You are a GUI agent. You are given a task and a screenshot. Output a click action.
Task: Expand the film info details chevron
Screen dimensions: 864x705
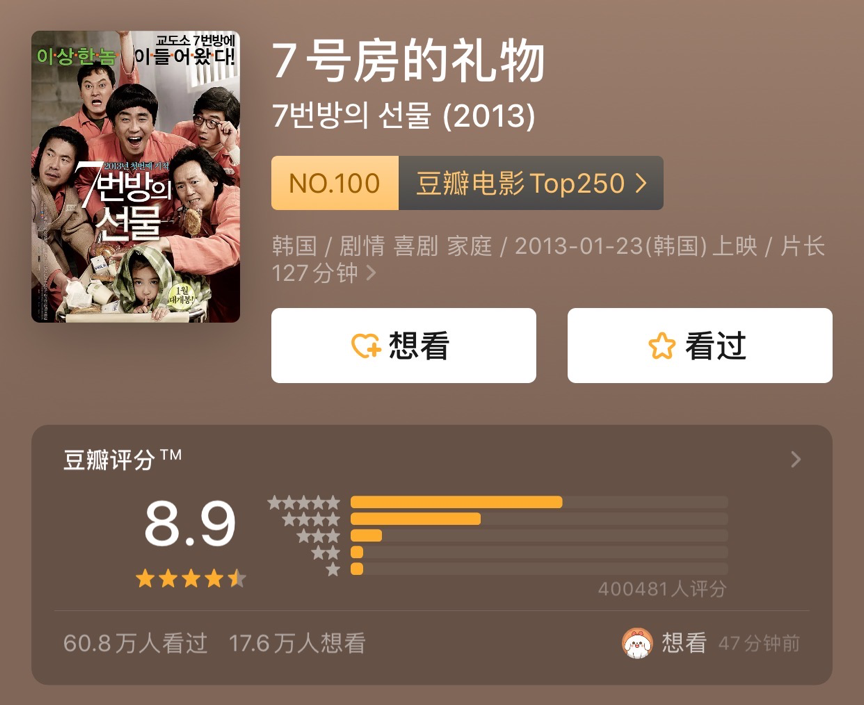click(372, 273)
